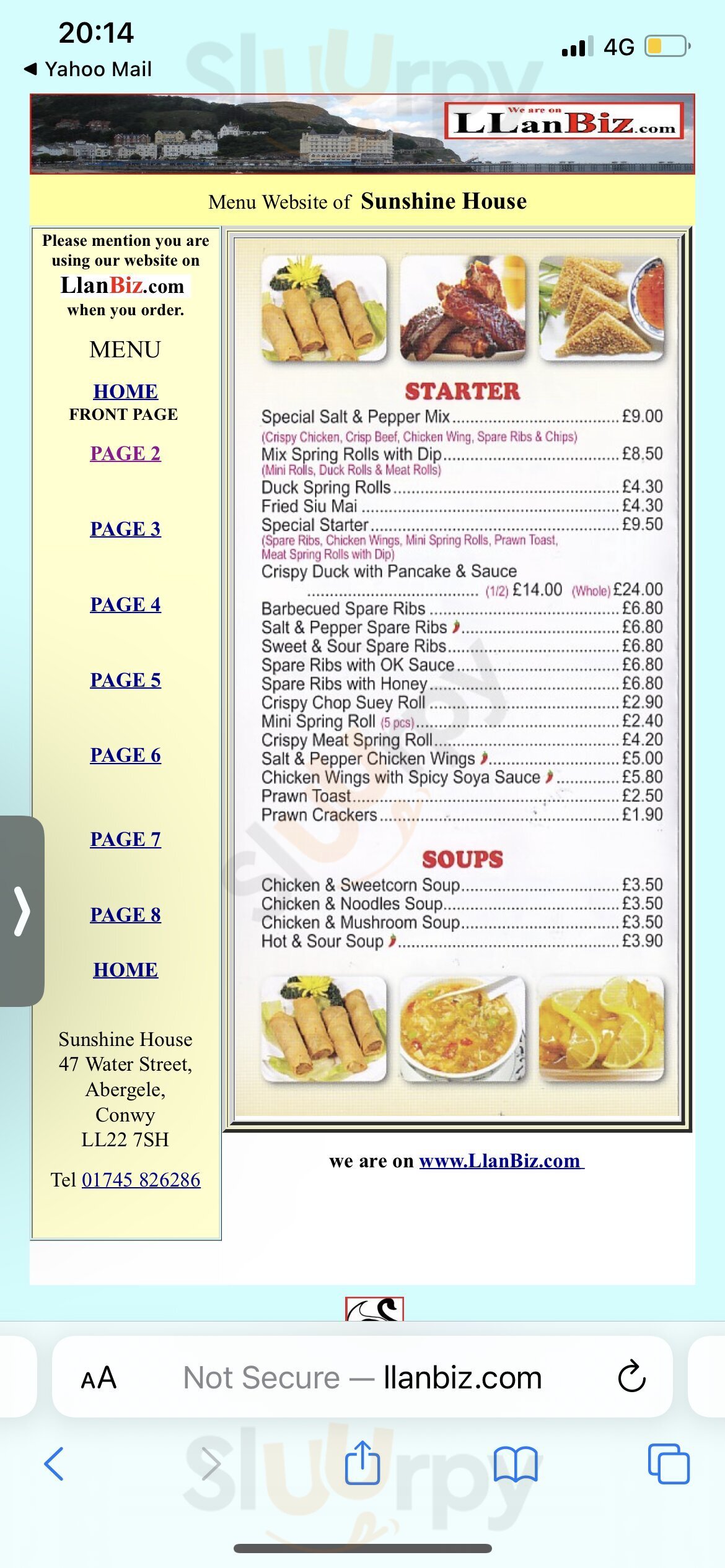Open Safari bookmarks

tap(516, 1465)
